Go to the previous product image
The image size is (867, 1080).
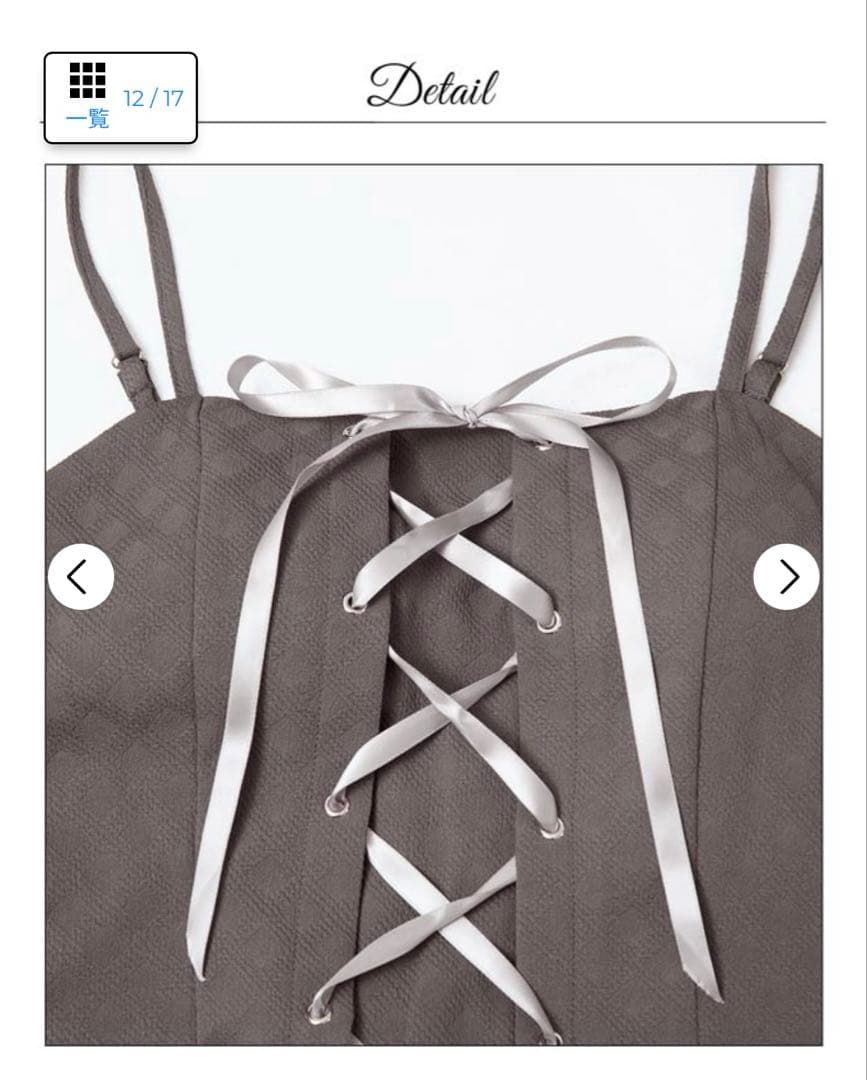pyautogui.click(x=81, y=577)
